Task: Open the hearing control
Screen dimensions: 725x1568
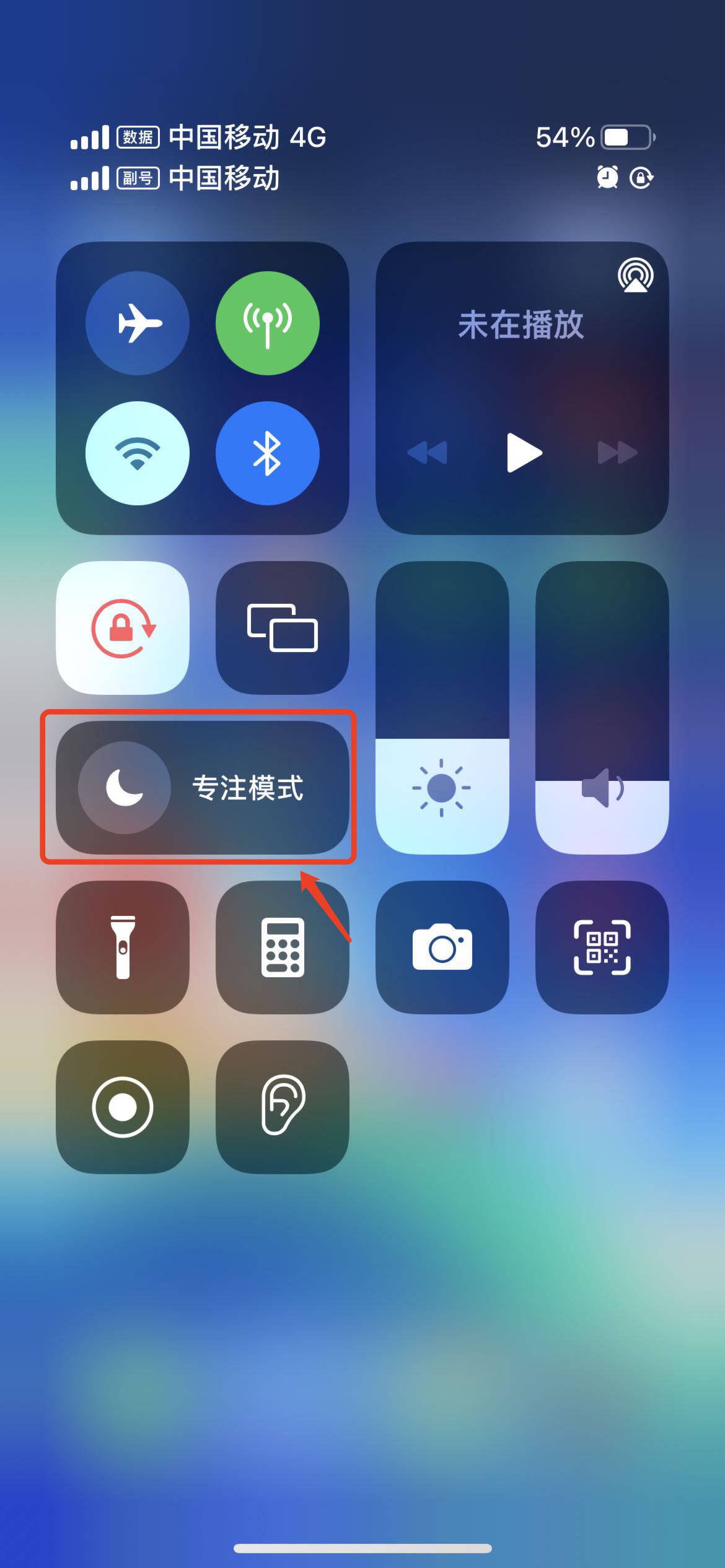Action: (283, 1107)
